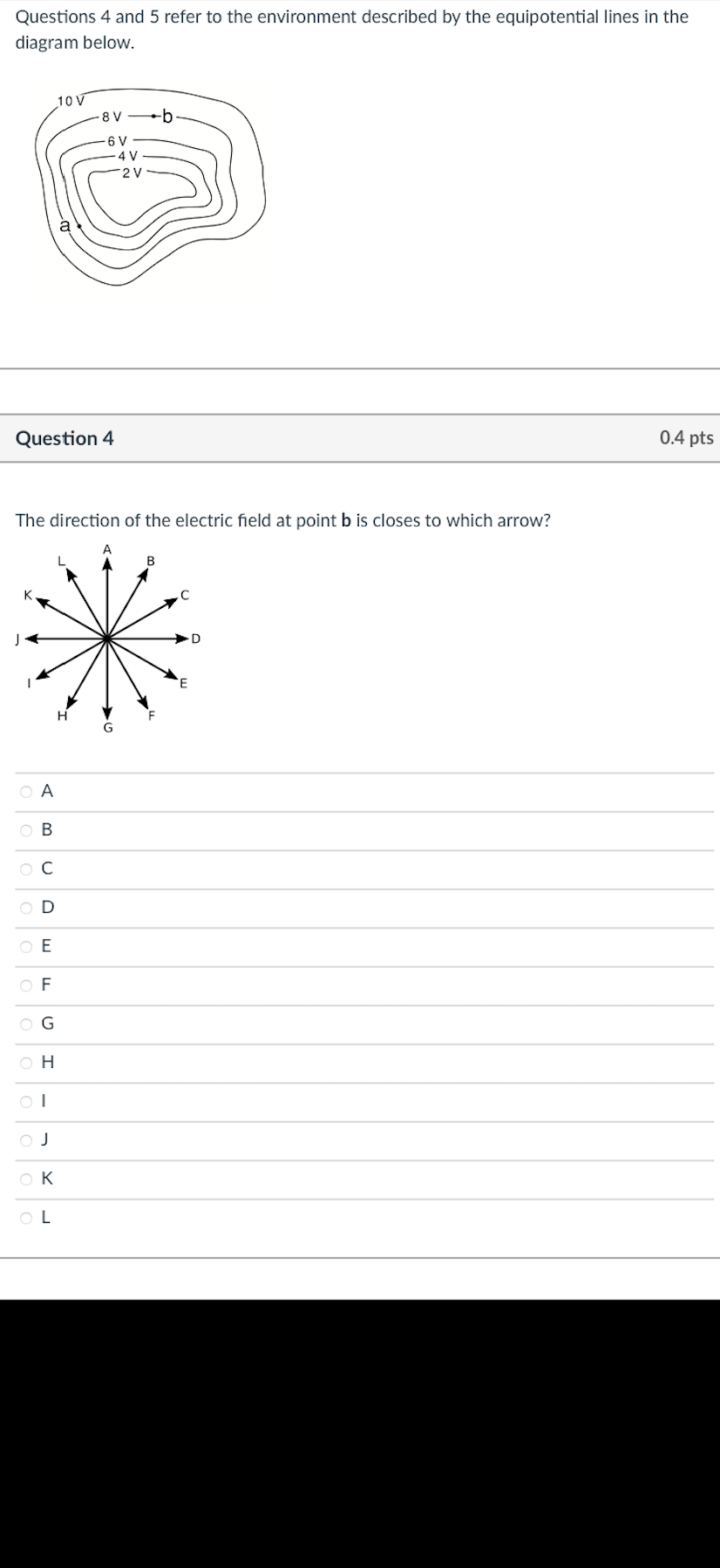Select answer option C
Screen dimensions: 720x1568
click(24, 868)
